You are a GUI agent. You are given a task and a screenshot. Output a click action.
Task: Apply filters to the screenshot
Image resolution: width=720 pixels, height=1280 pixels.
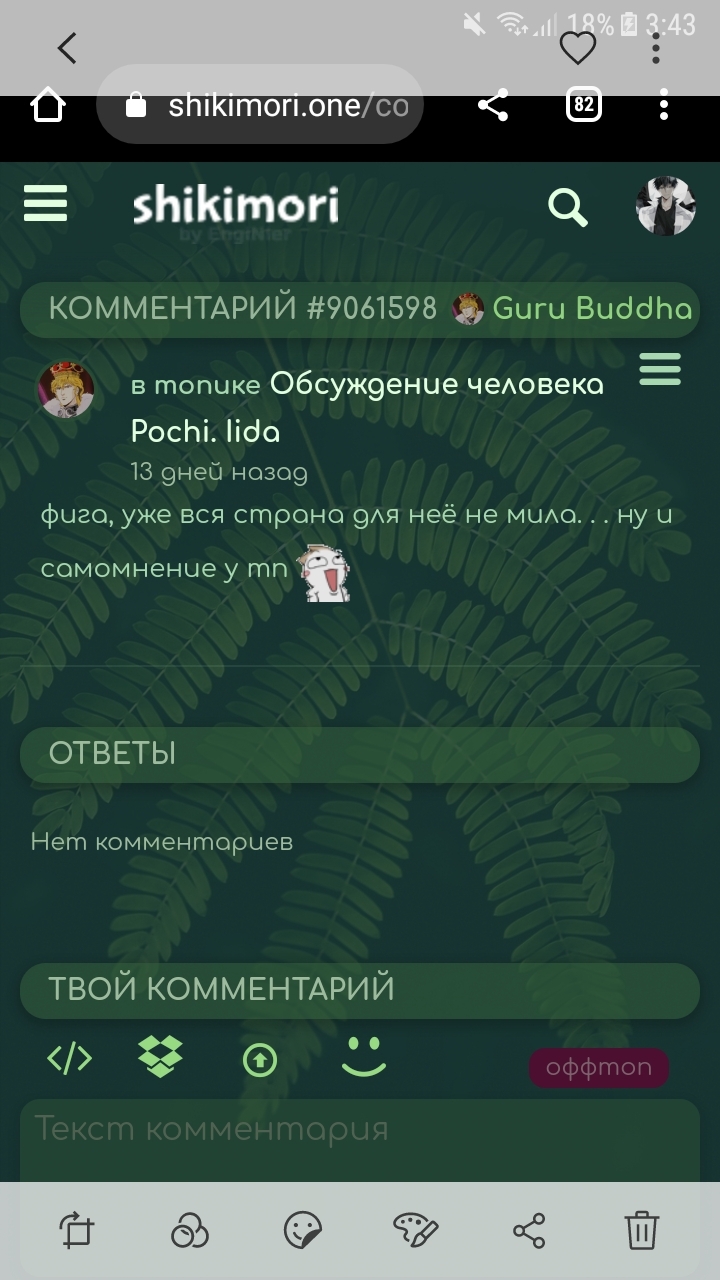click(189, 1229)
